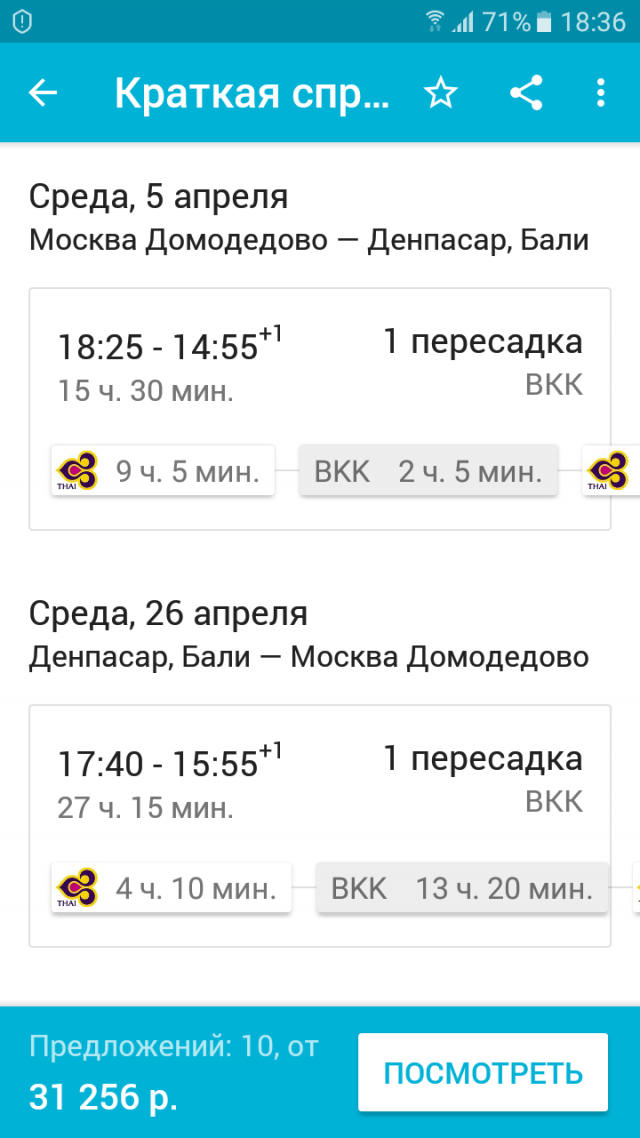
Task: Open the three-dot overflow menu
Action: [x=600, y=93]
